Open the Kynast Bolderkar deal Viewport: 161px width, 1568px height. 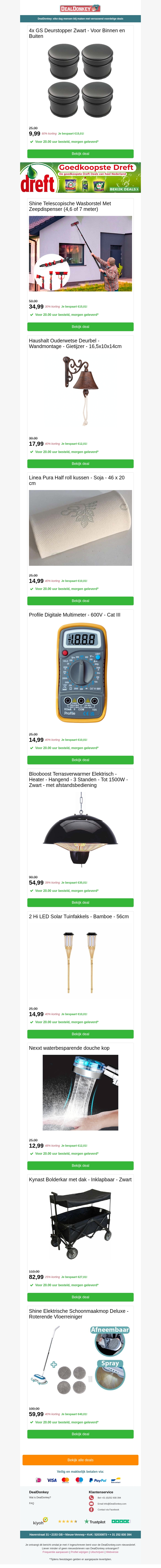coord(80,1297)
